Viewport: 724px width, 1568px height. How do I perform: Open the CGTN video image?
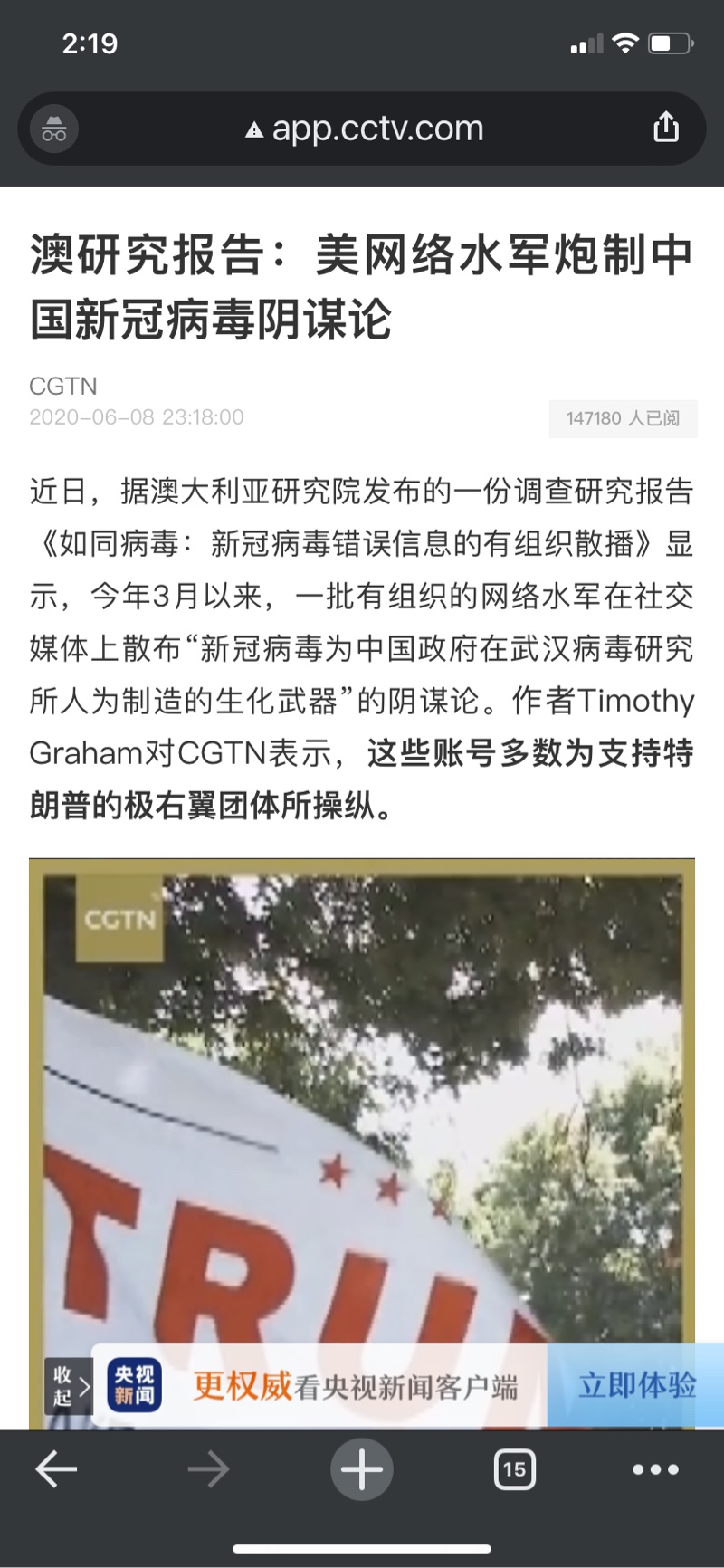pos(362,1104)
